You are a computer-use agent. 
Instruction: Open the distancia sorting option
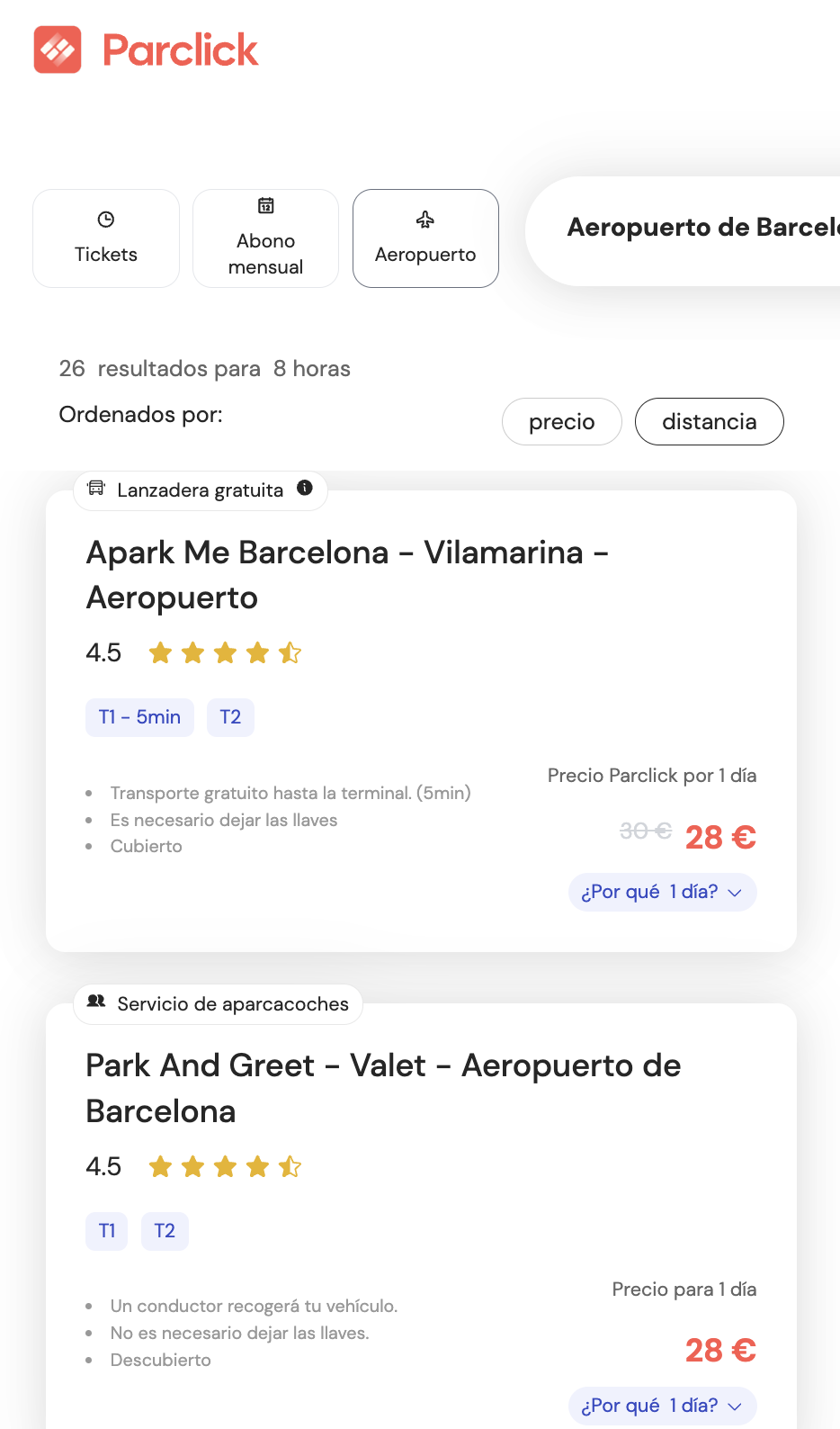coord(709,421)
